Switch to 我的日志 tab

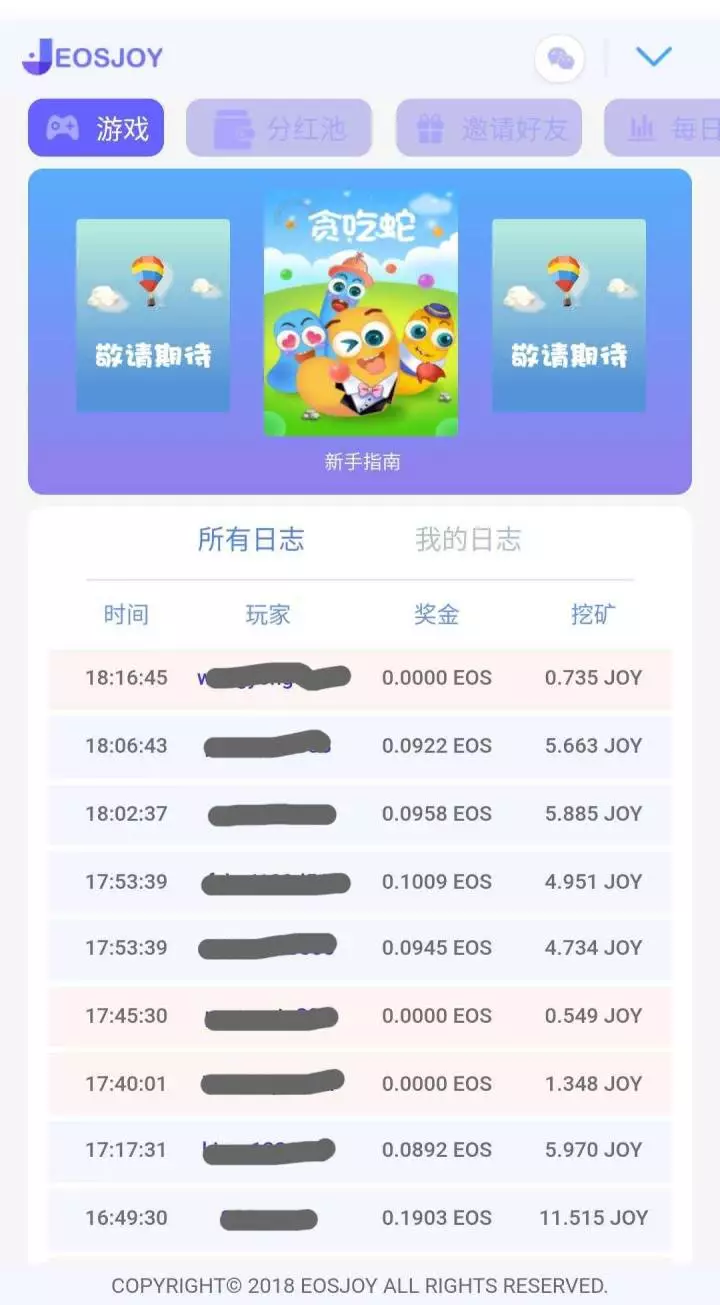point(468,540)
